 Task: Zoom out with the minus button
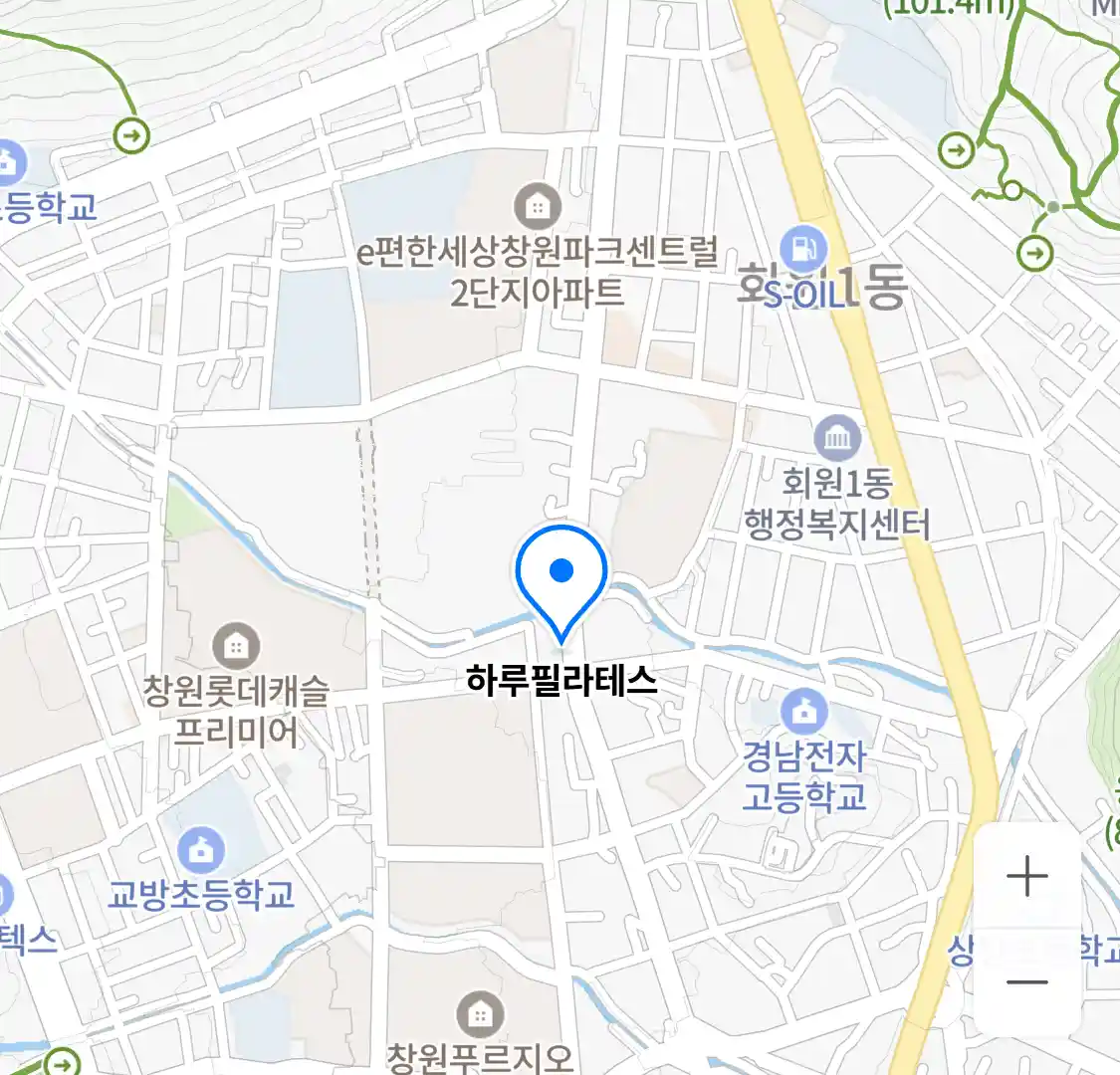pos(1027,982)
